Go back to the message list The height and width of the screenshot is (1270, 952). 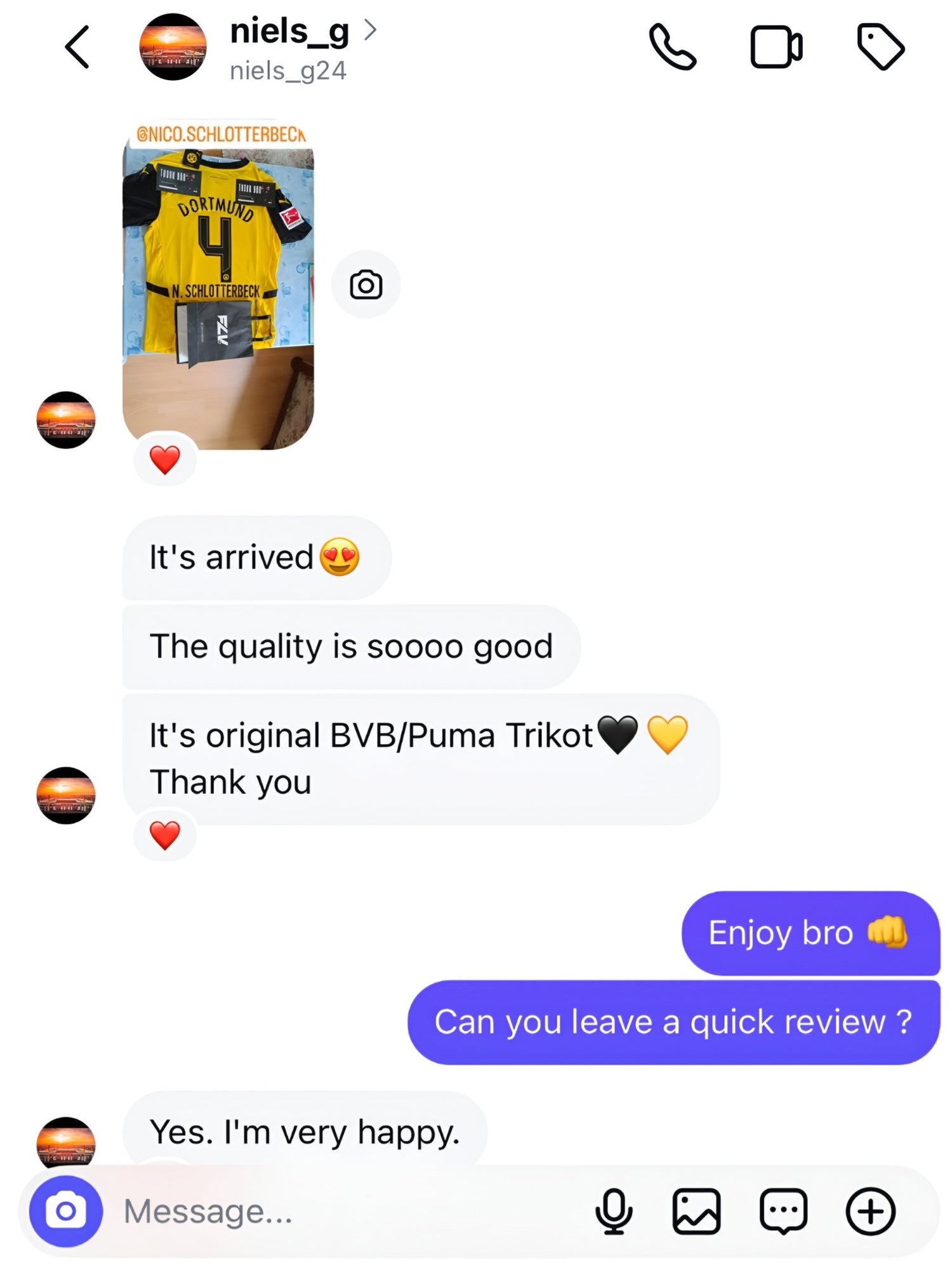[77, 47]
